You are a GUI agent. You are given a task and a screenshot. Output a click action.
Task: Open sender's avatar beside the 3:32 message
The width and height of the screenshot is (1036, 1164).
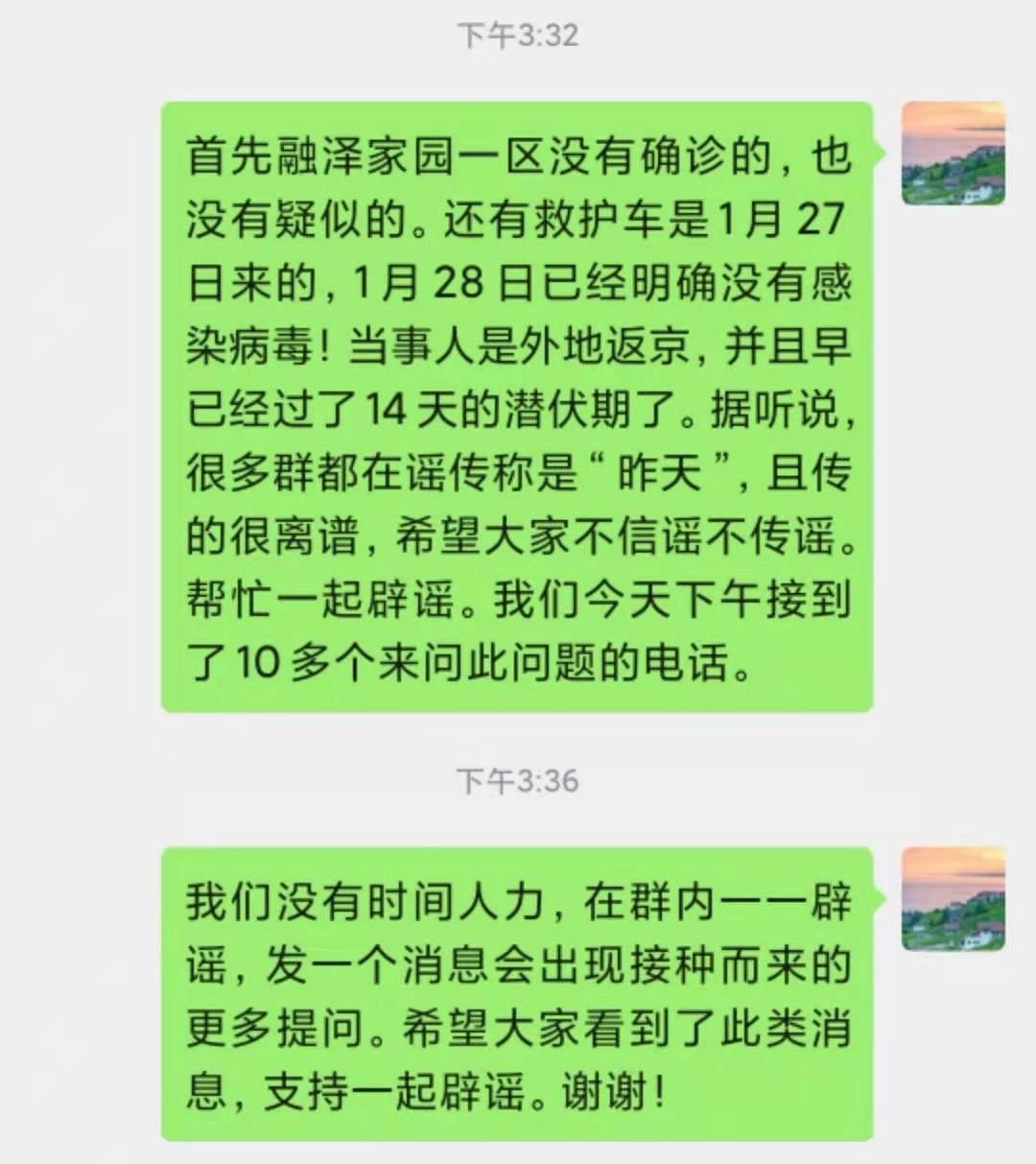953,154
